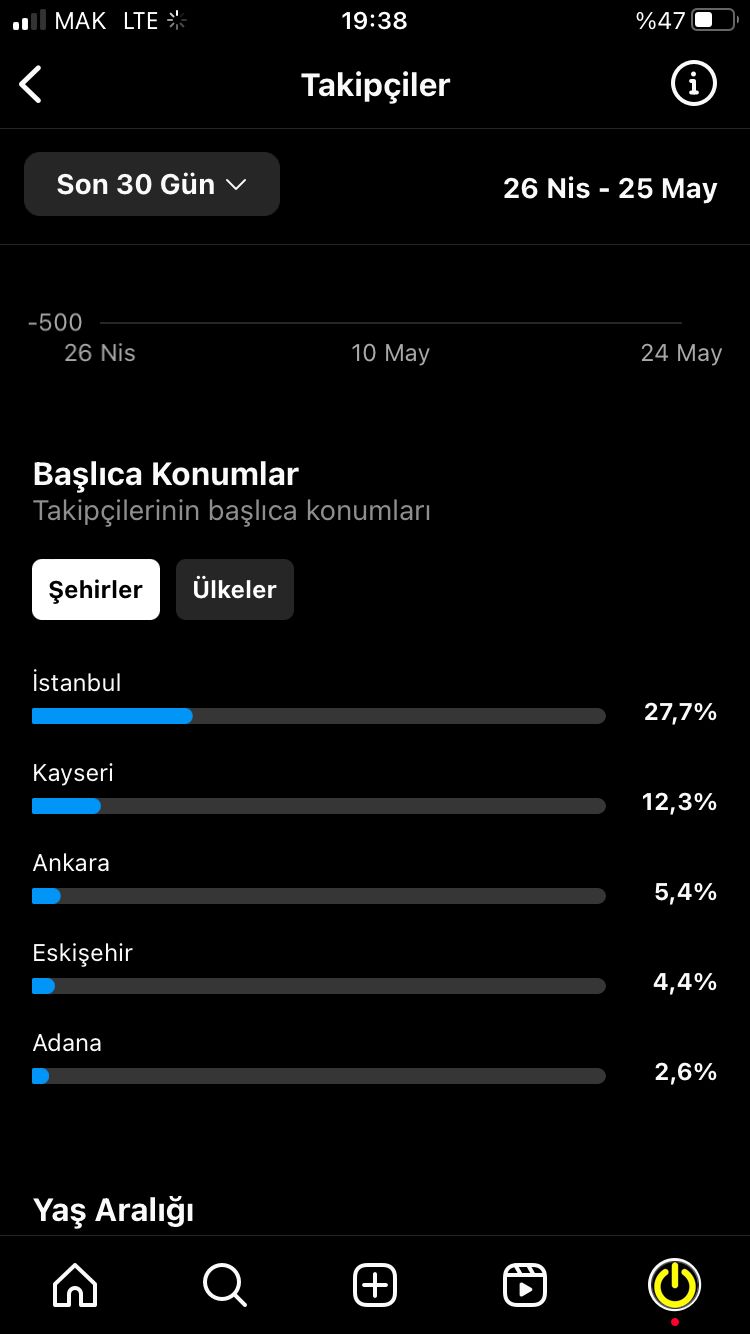The image size is (750, 1334).
Task: Go back from the Takipçiler screen
Action: click(31, 85)
